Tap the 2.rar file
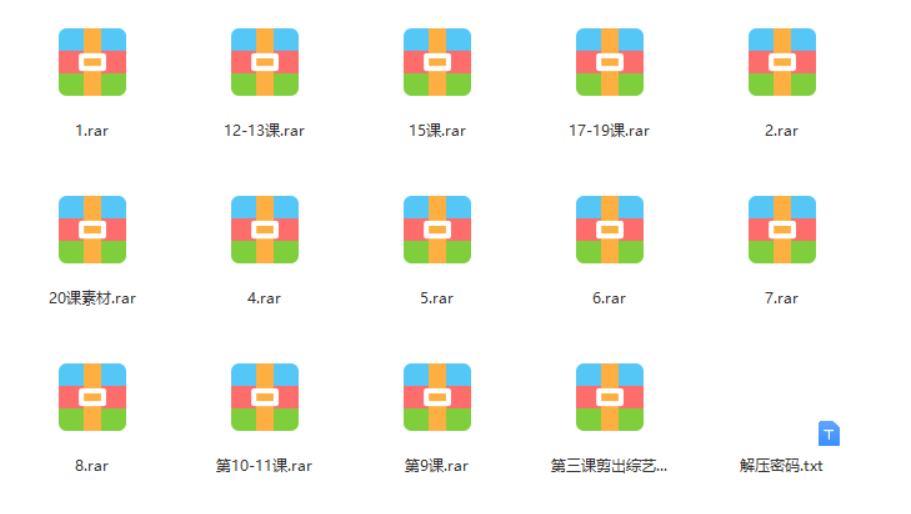 point(782,62)
